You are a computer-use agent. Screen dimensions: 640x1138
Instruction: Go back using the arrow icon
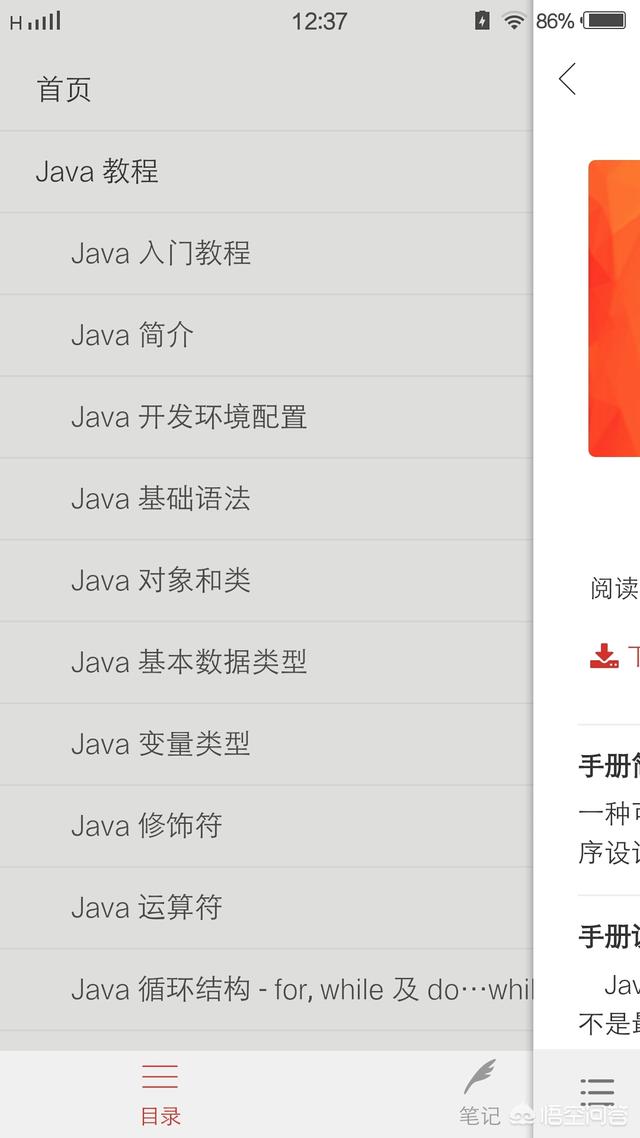[568, 79]
